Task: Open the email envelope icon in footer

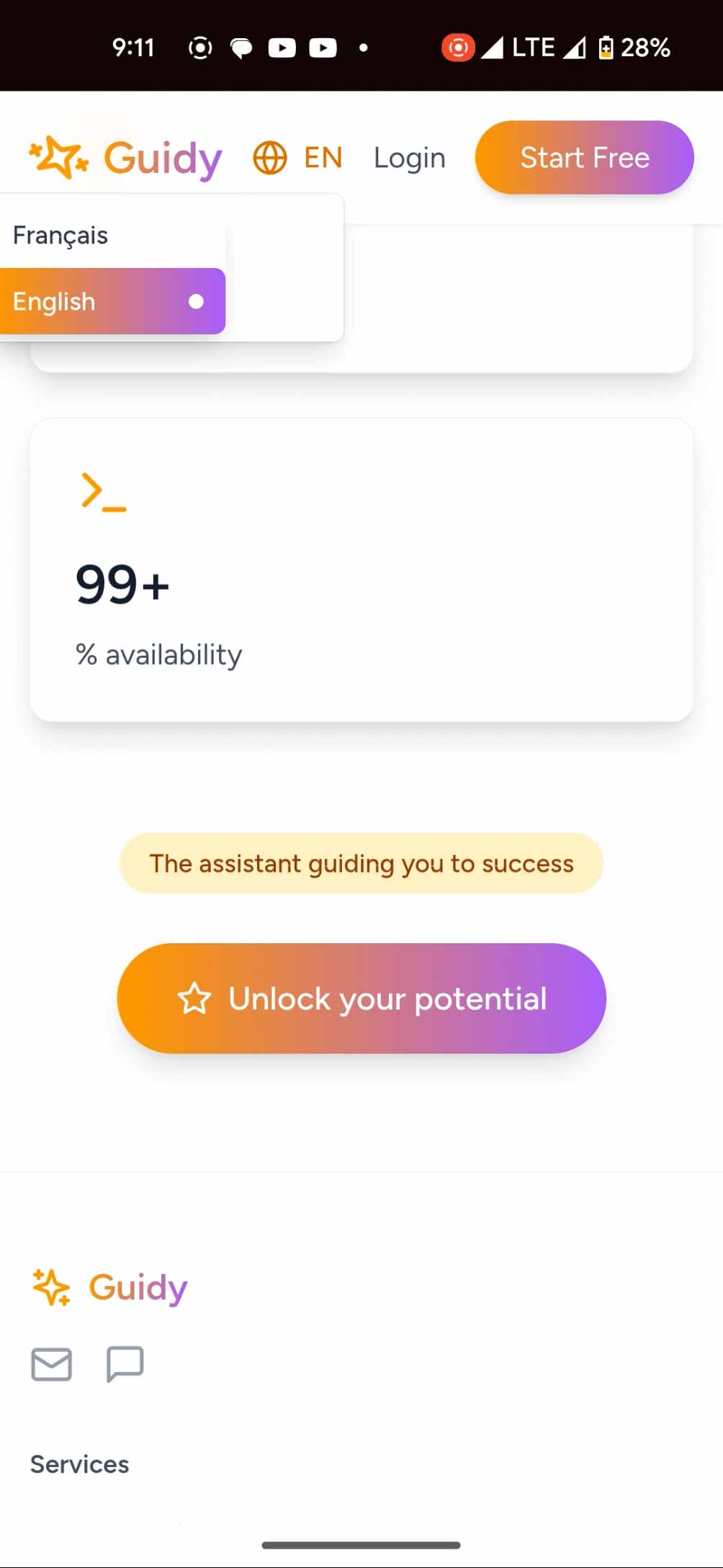Action: point(52,1363)
